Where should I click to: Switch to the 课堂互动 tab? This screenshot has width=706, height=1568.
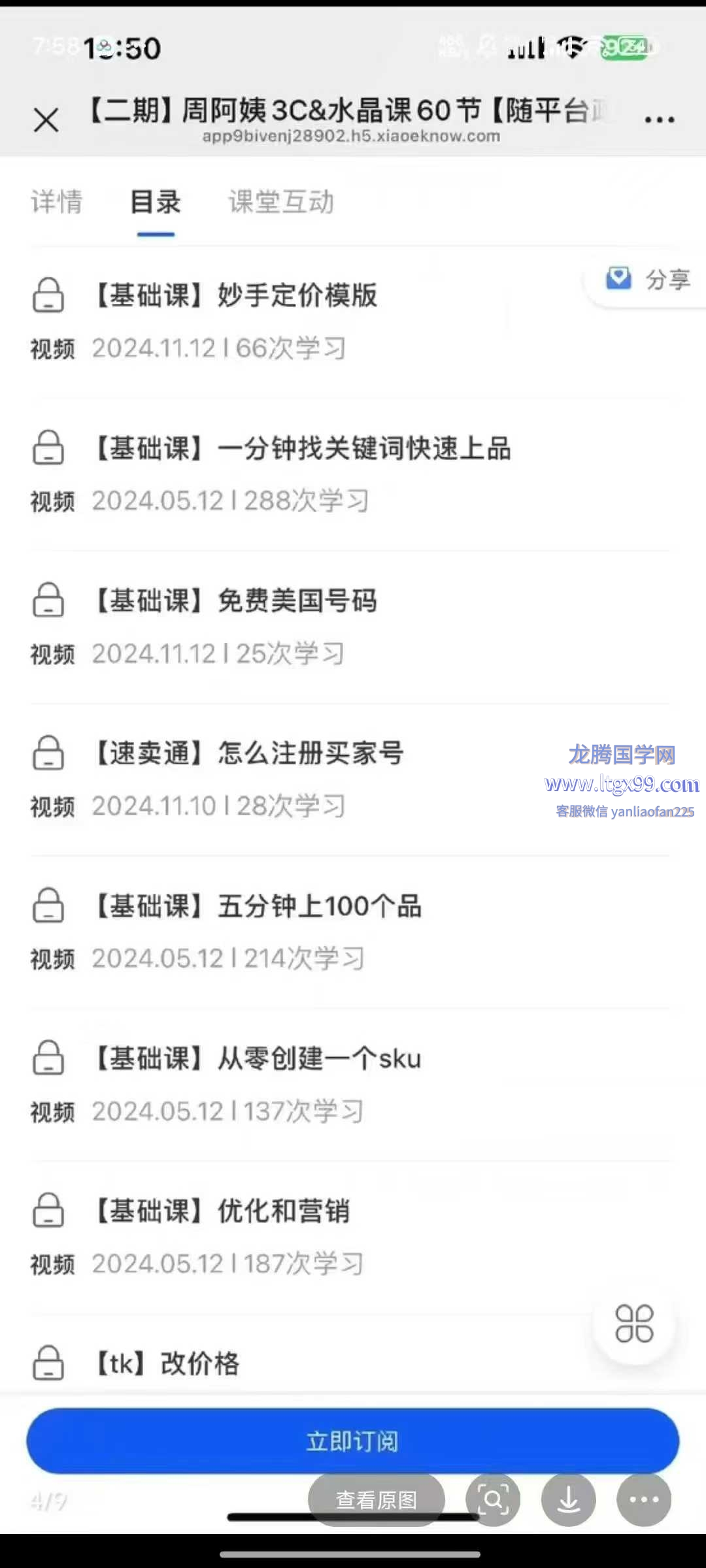[281, 202]
